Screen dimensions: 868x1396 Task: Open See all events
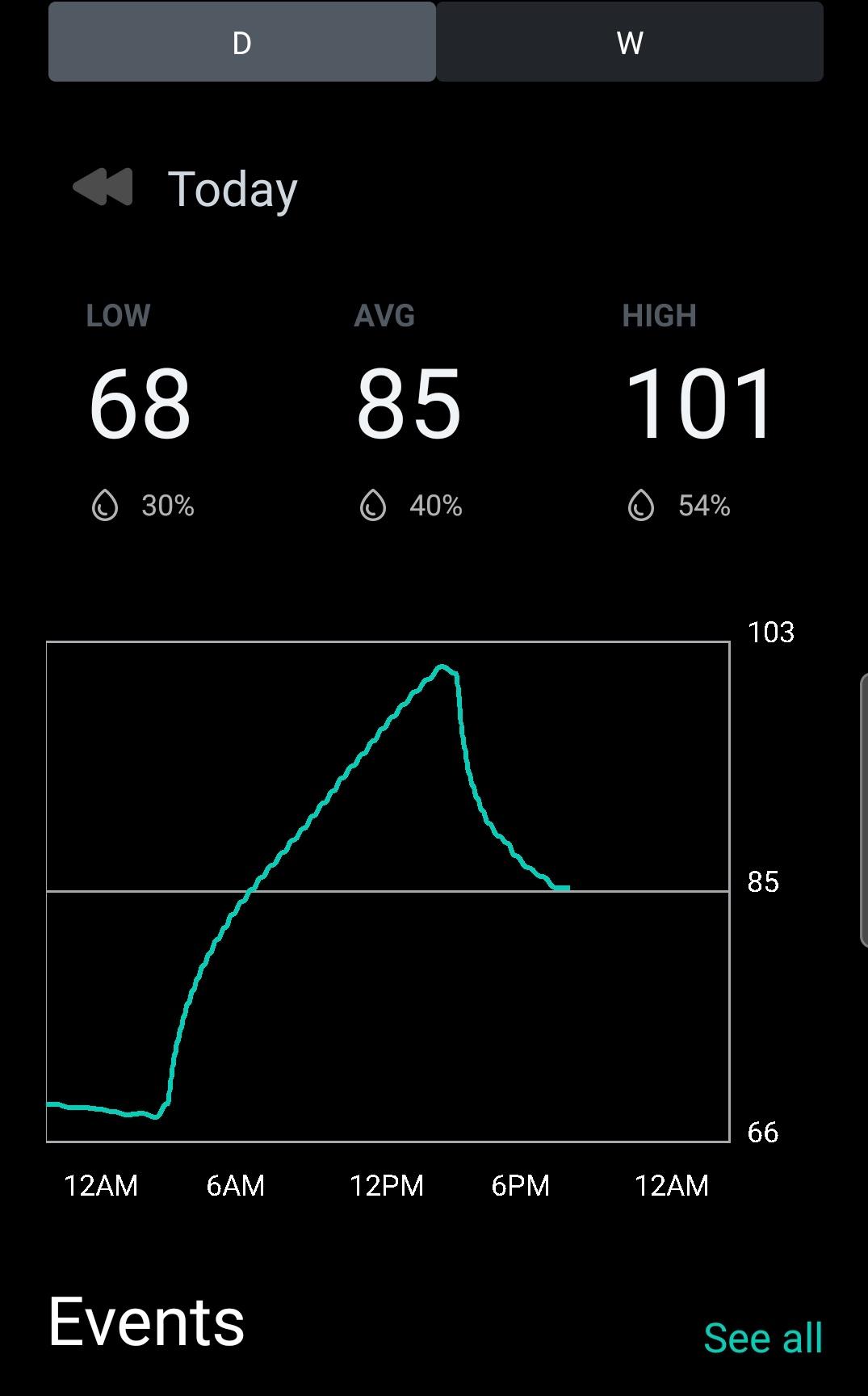coord(762,1337)
